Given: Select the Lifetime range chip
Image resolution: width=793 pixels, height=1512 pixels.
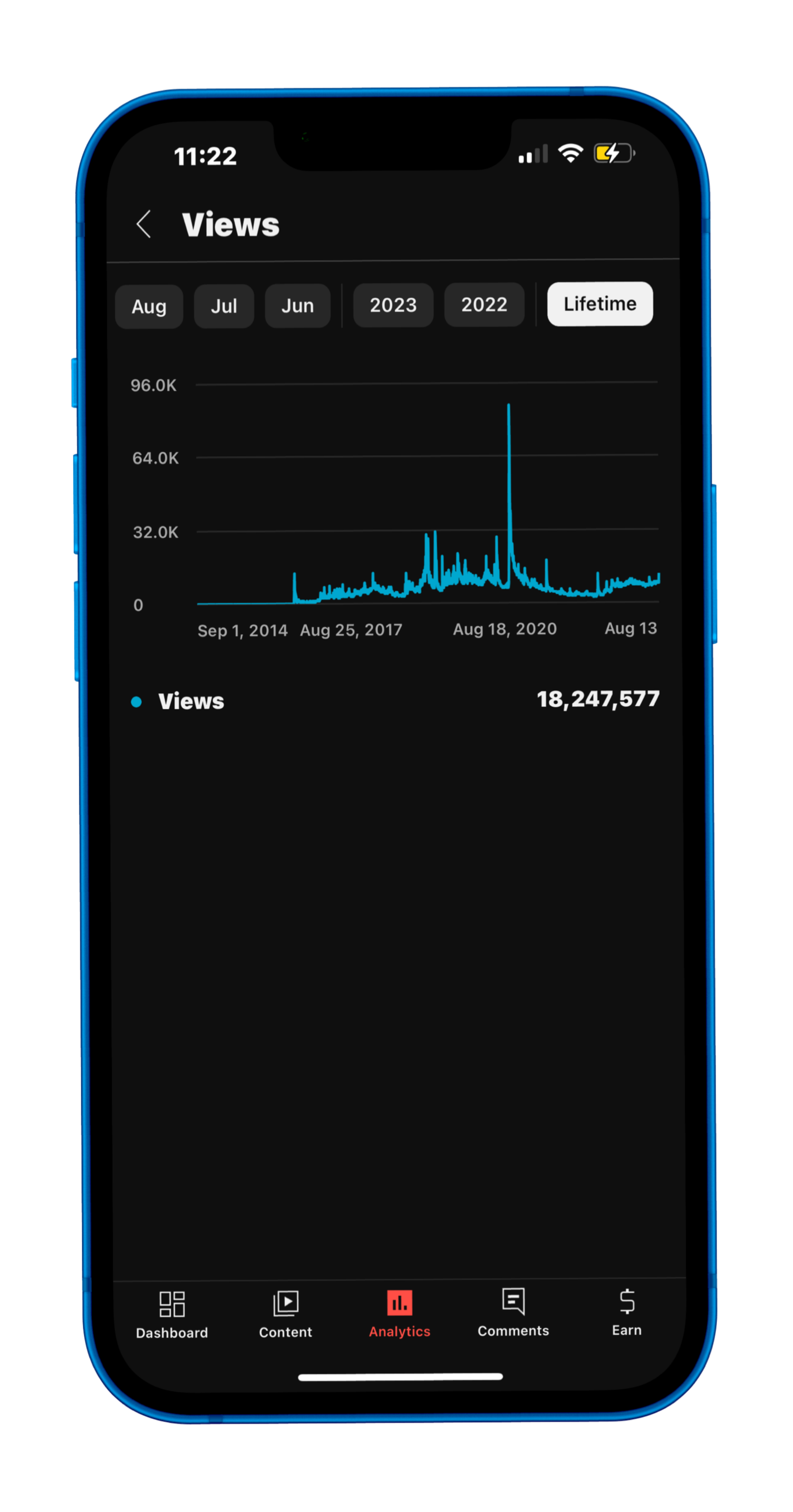Looking at the screenshot, I should point(600,304).
